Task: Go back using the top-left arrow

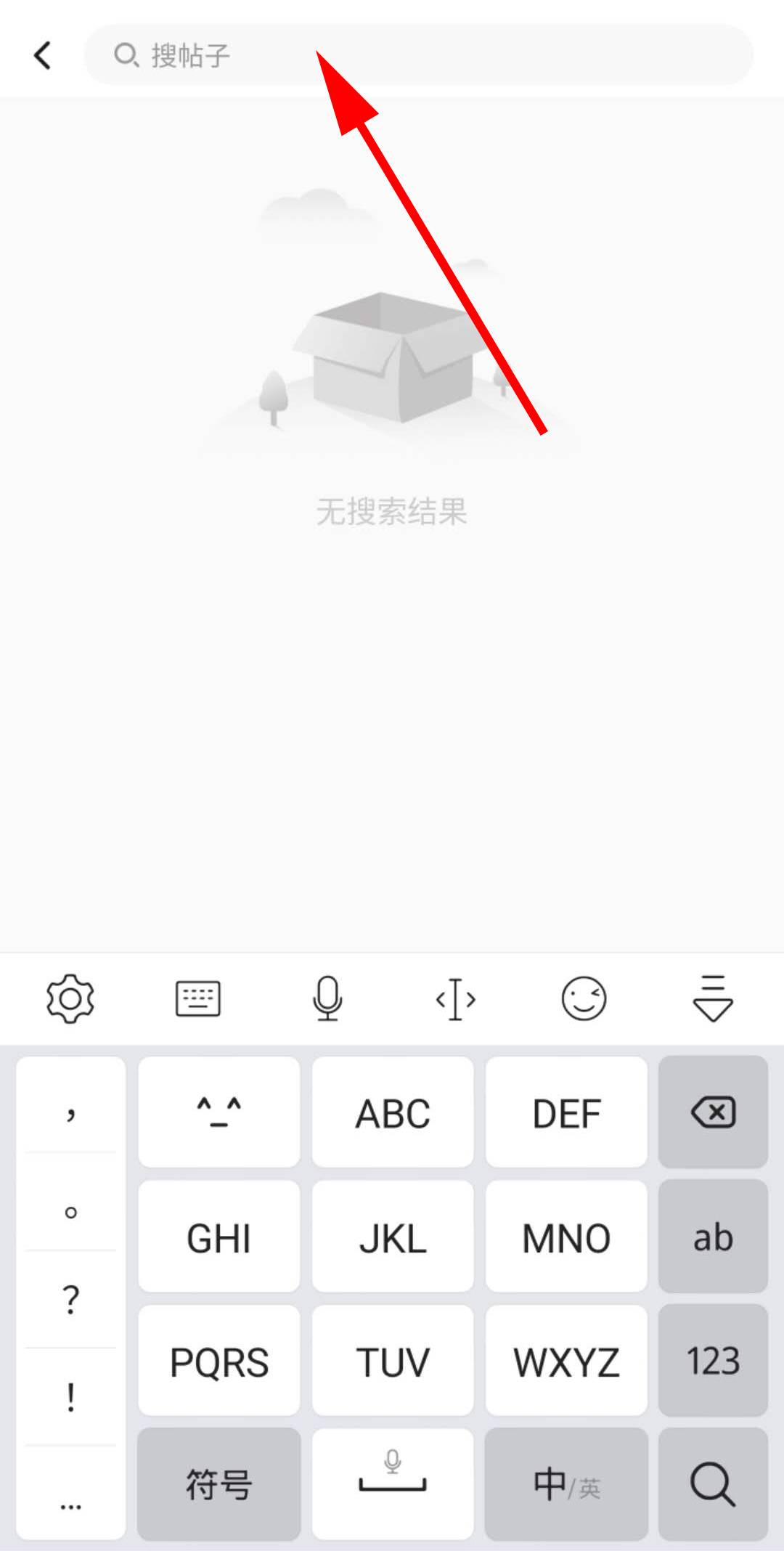Action: pos(43,55)
